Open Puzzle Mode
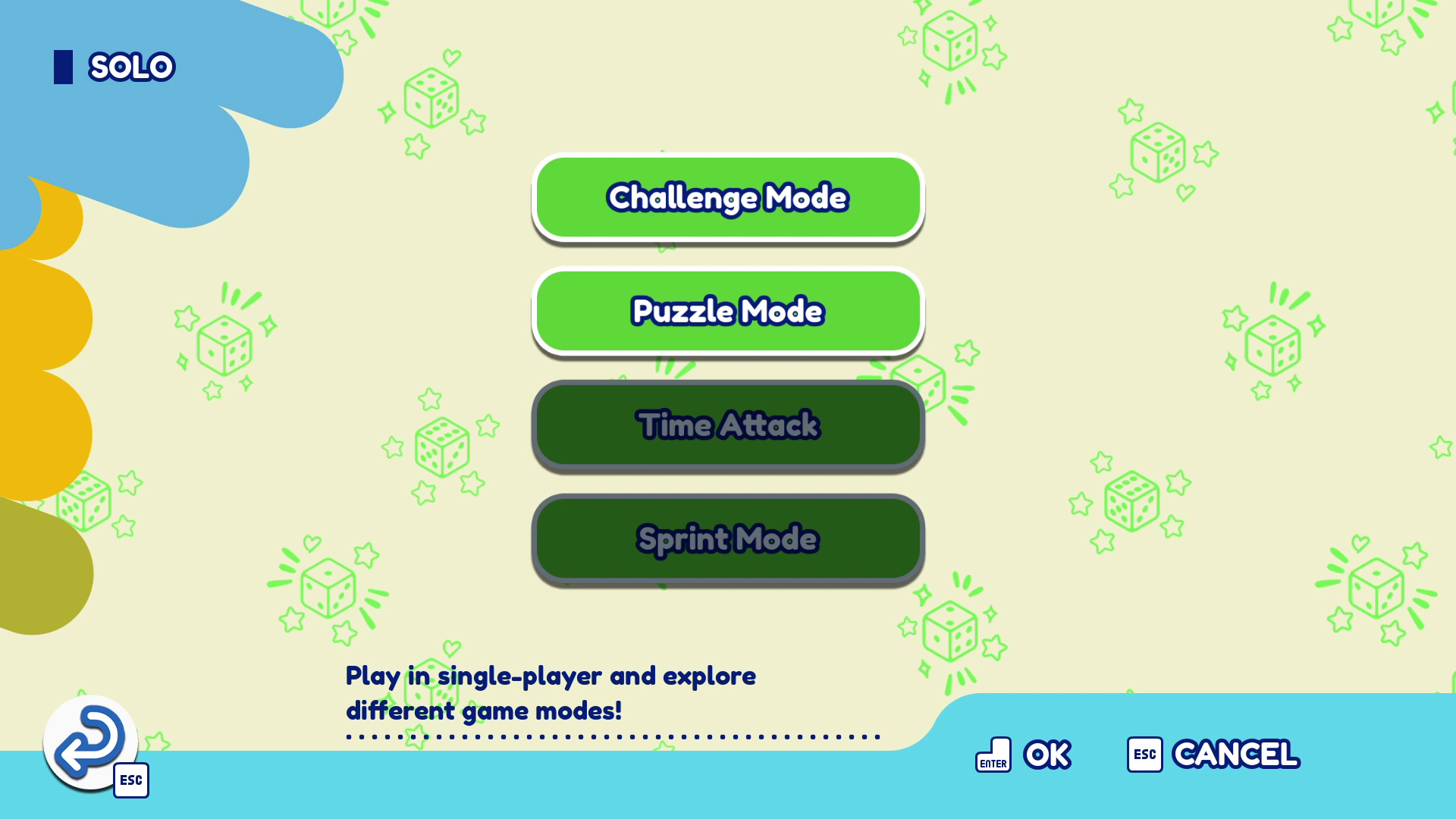1456x819 pixels. pyautogui.click(x=728, y=311)
